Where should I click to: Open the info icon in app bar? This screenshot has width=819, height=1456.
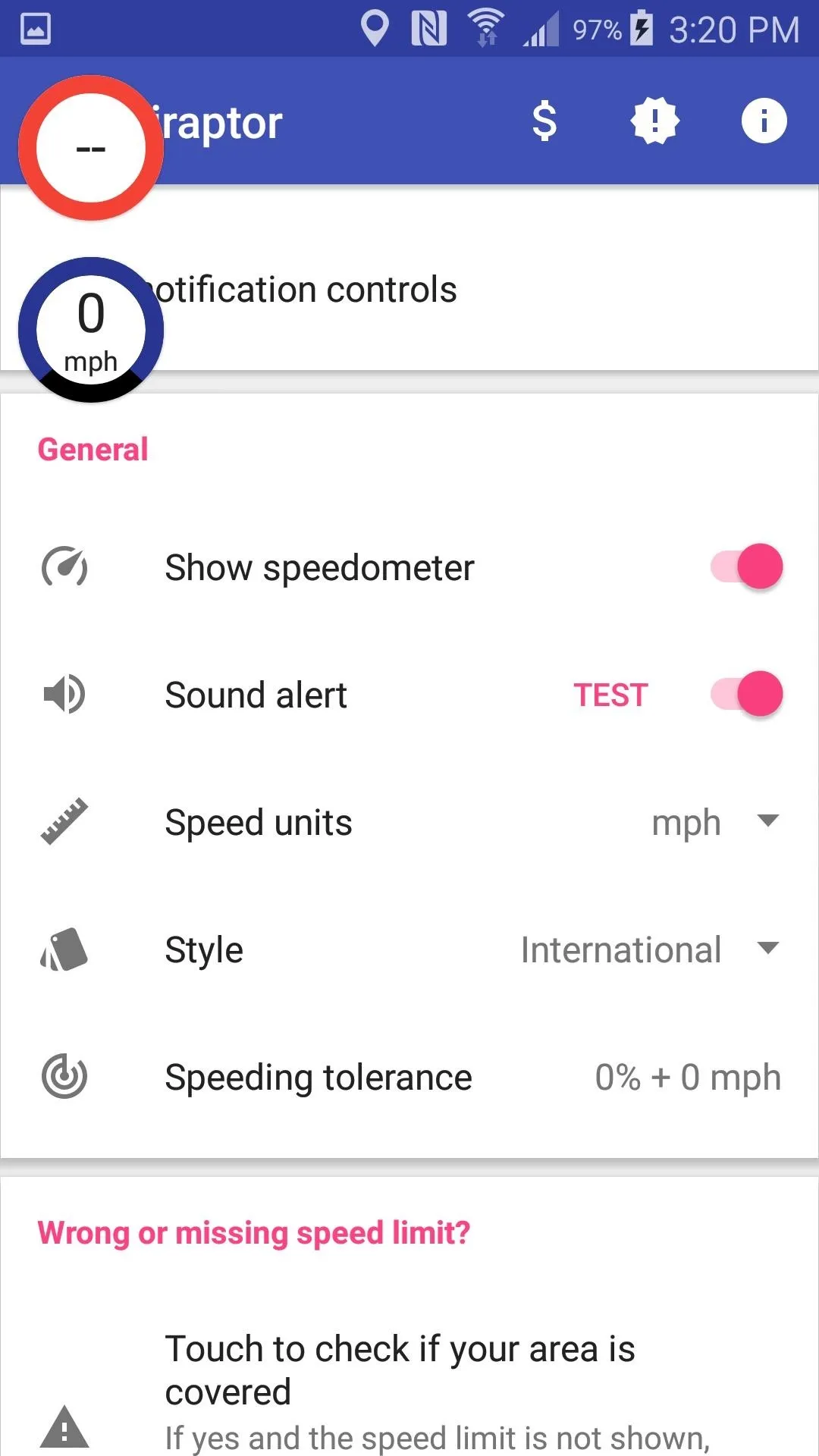(x=764, y=121)
